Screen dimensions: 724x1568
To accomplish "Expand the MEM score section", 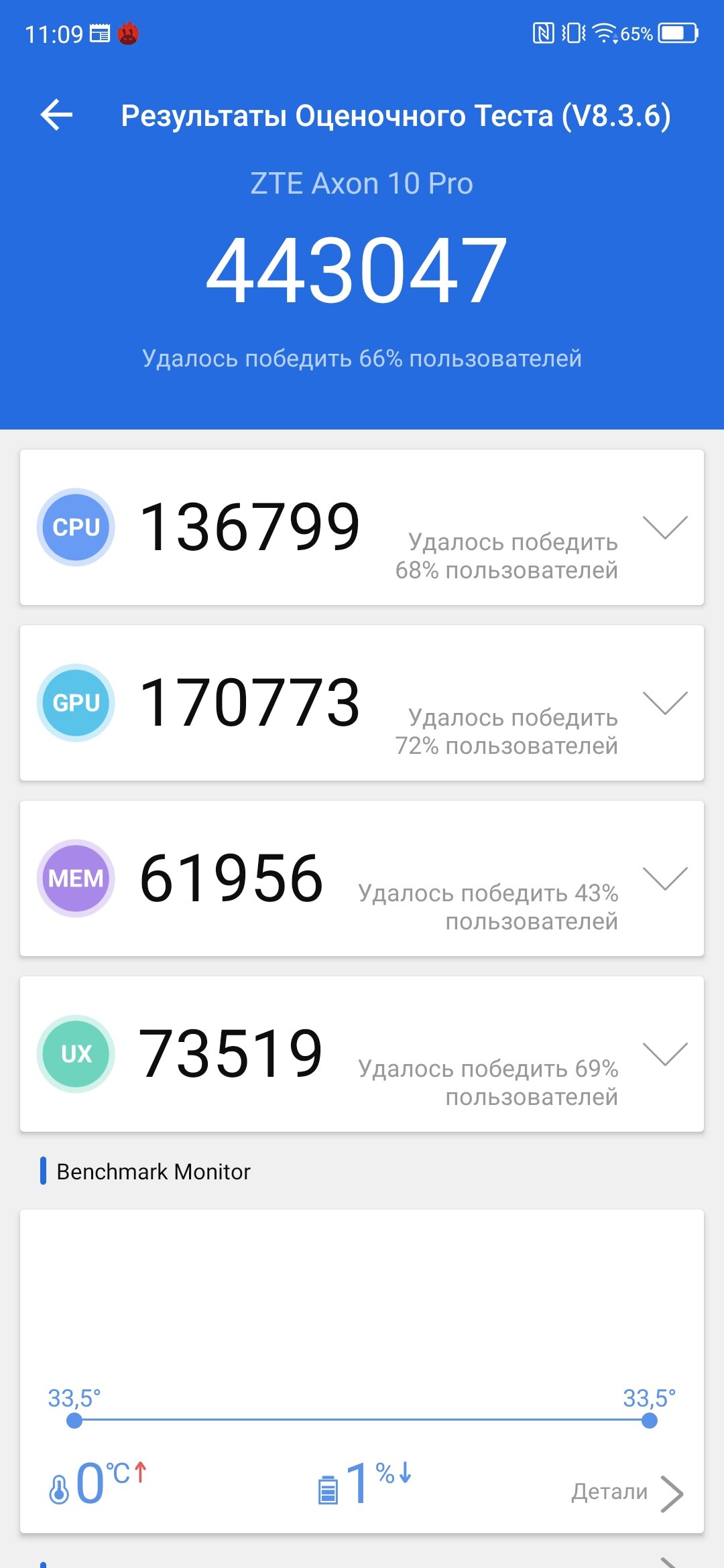I will [664, 879].
